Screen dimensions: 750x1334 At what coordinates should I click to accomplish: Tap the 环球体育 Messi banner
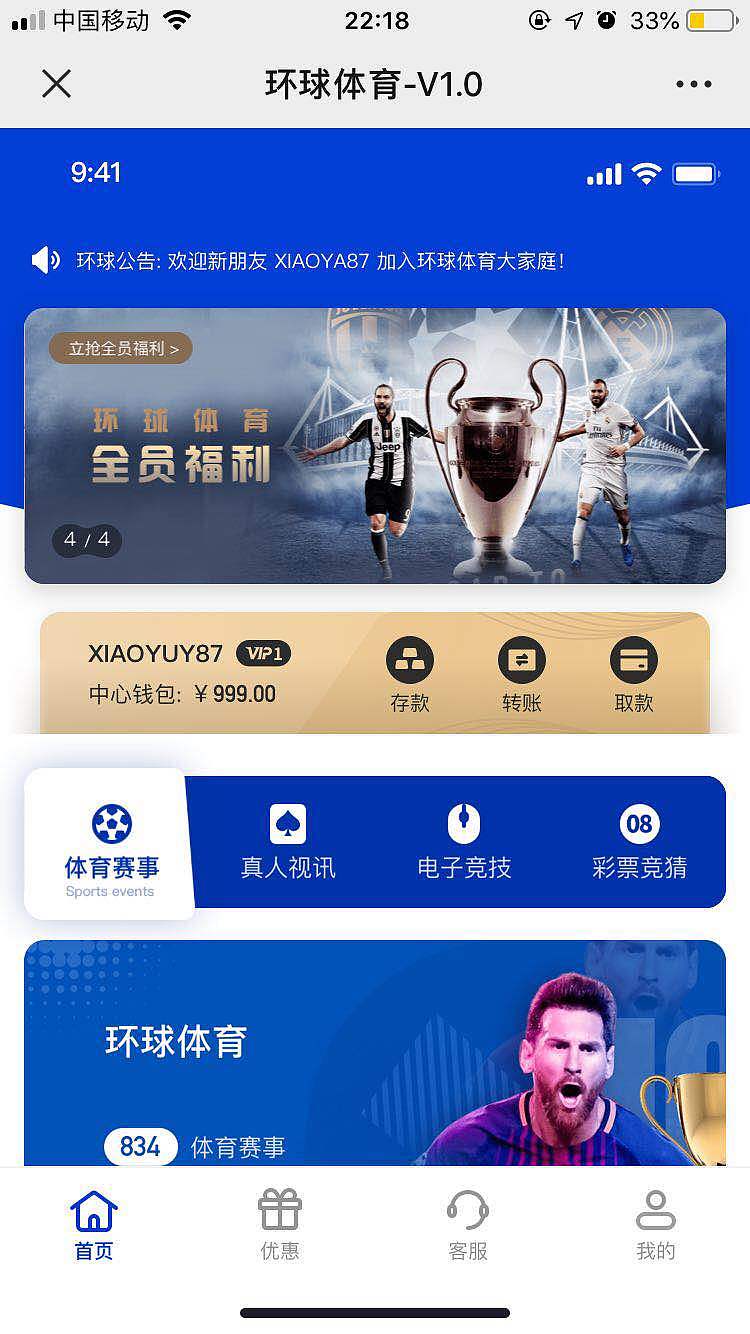(x=375, y=1050)
